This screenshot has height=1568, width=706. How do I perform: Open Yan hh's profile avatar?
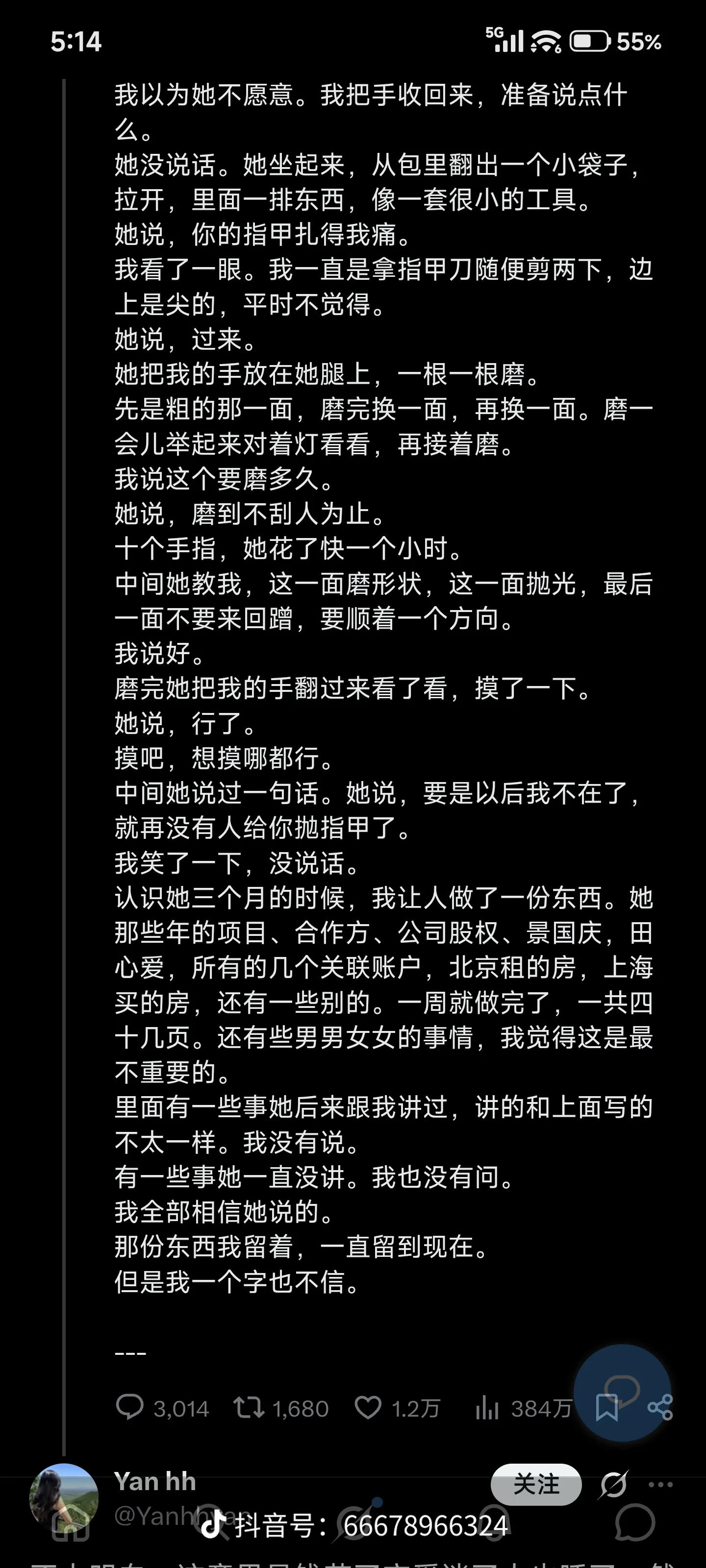click(64, 1498)
